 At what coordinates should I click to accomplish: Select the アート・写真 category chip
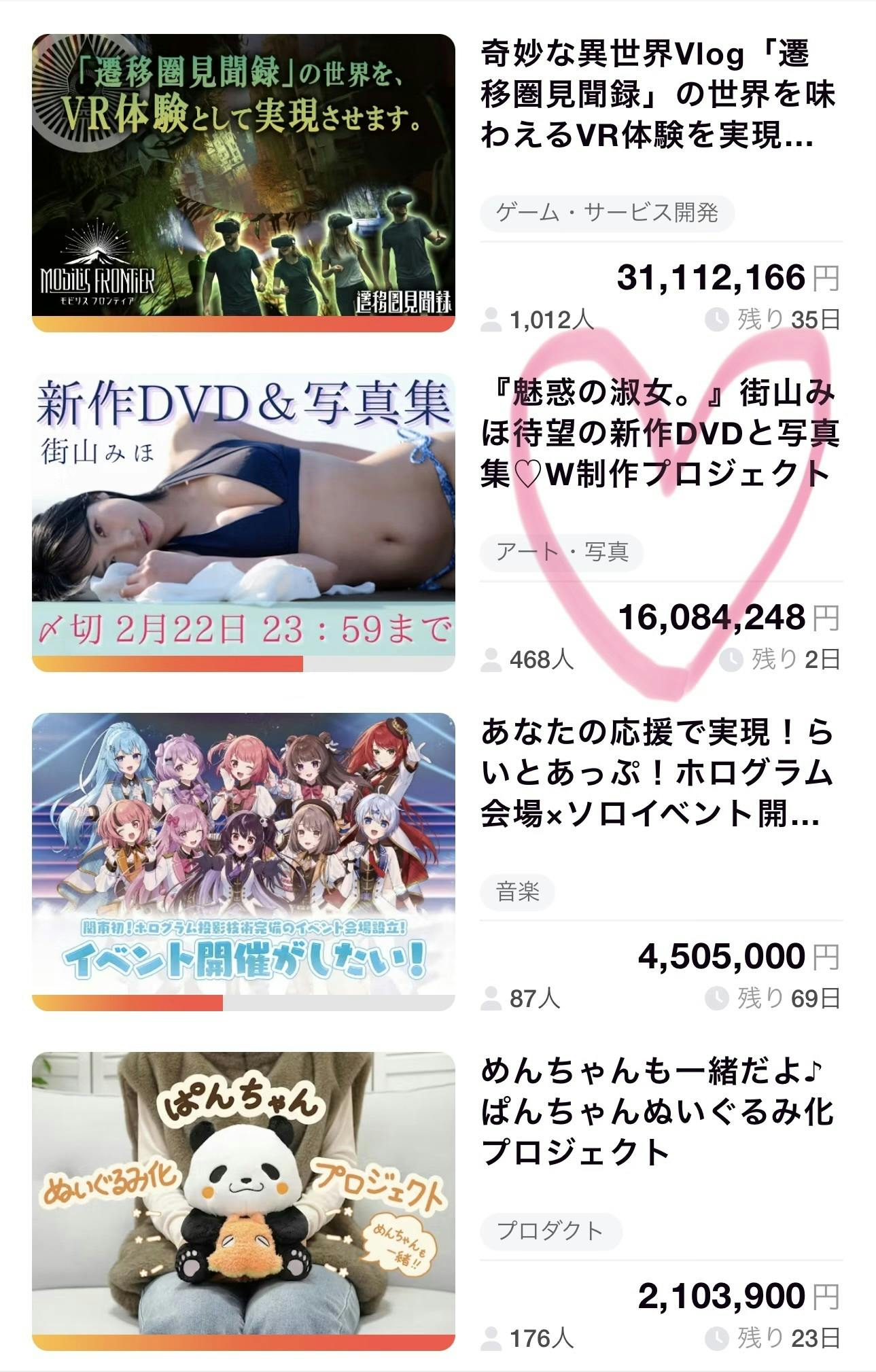561,552
